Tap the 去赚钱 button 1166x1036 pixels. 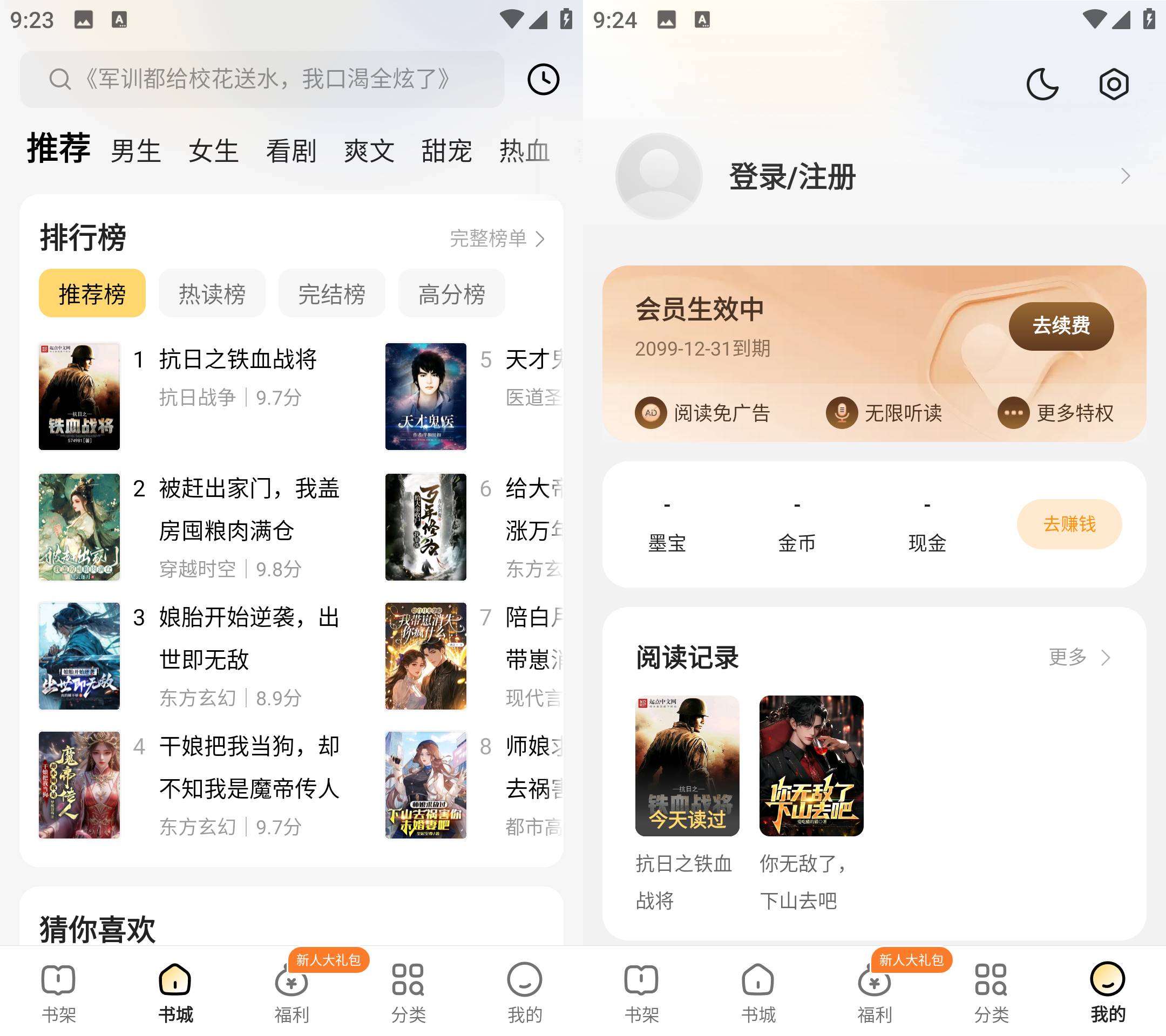pyautogui.click(x=1068, y=523)
